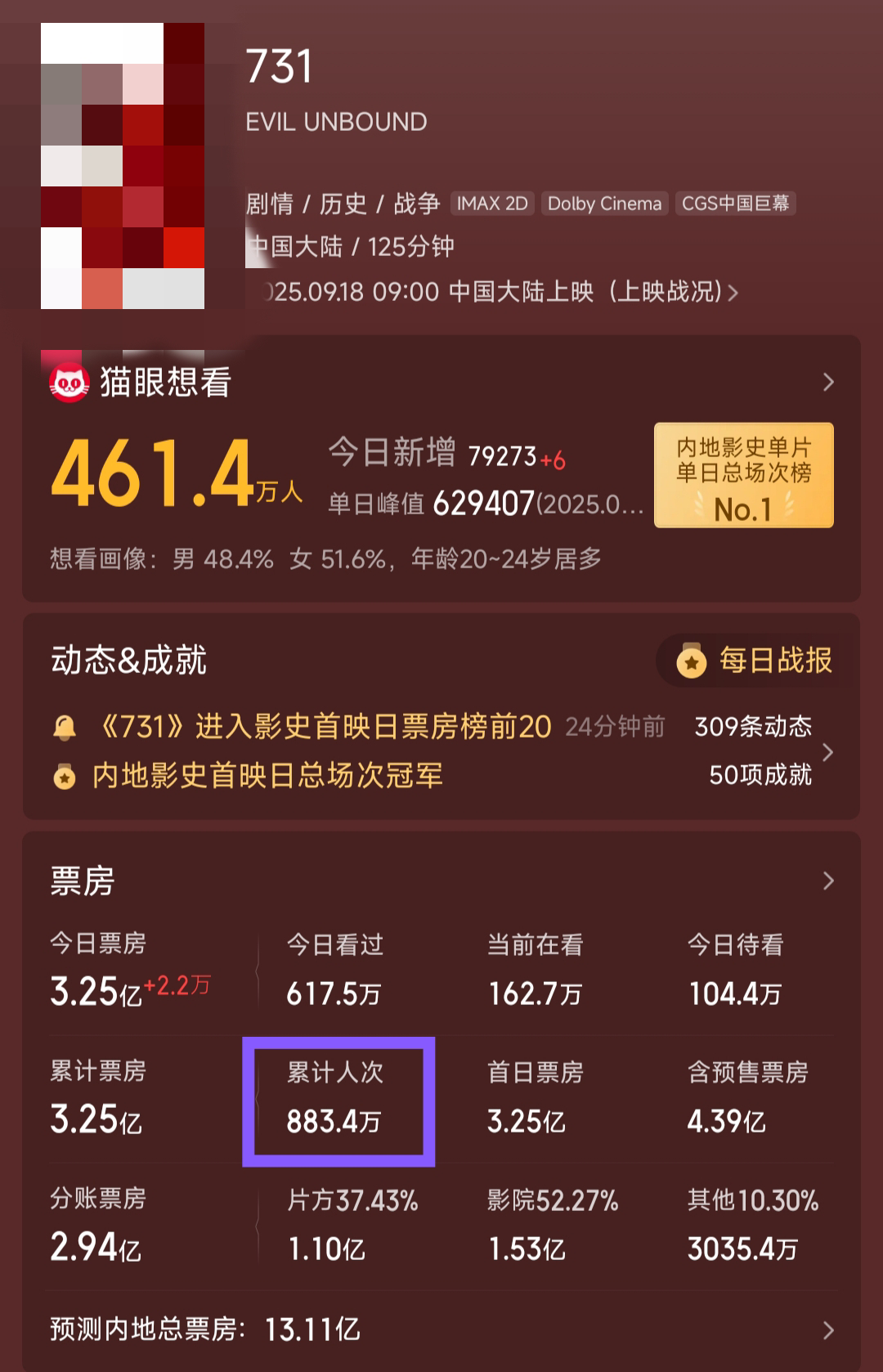
Task: Open the 上映战况 release details link
Action: 672,292
